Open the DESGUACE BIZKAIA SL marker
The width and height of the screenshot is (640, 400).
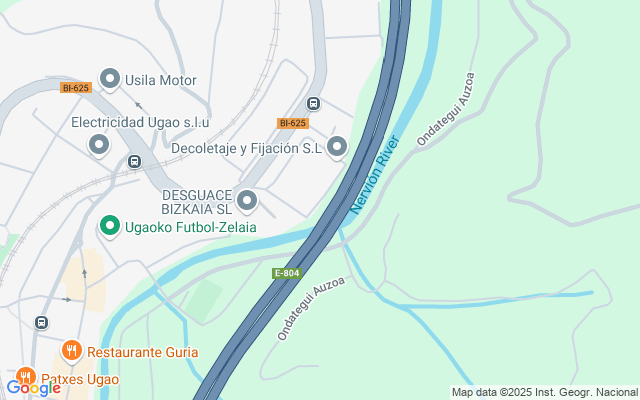[x=246, y=201]
